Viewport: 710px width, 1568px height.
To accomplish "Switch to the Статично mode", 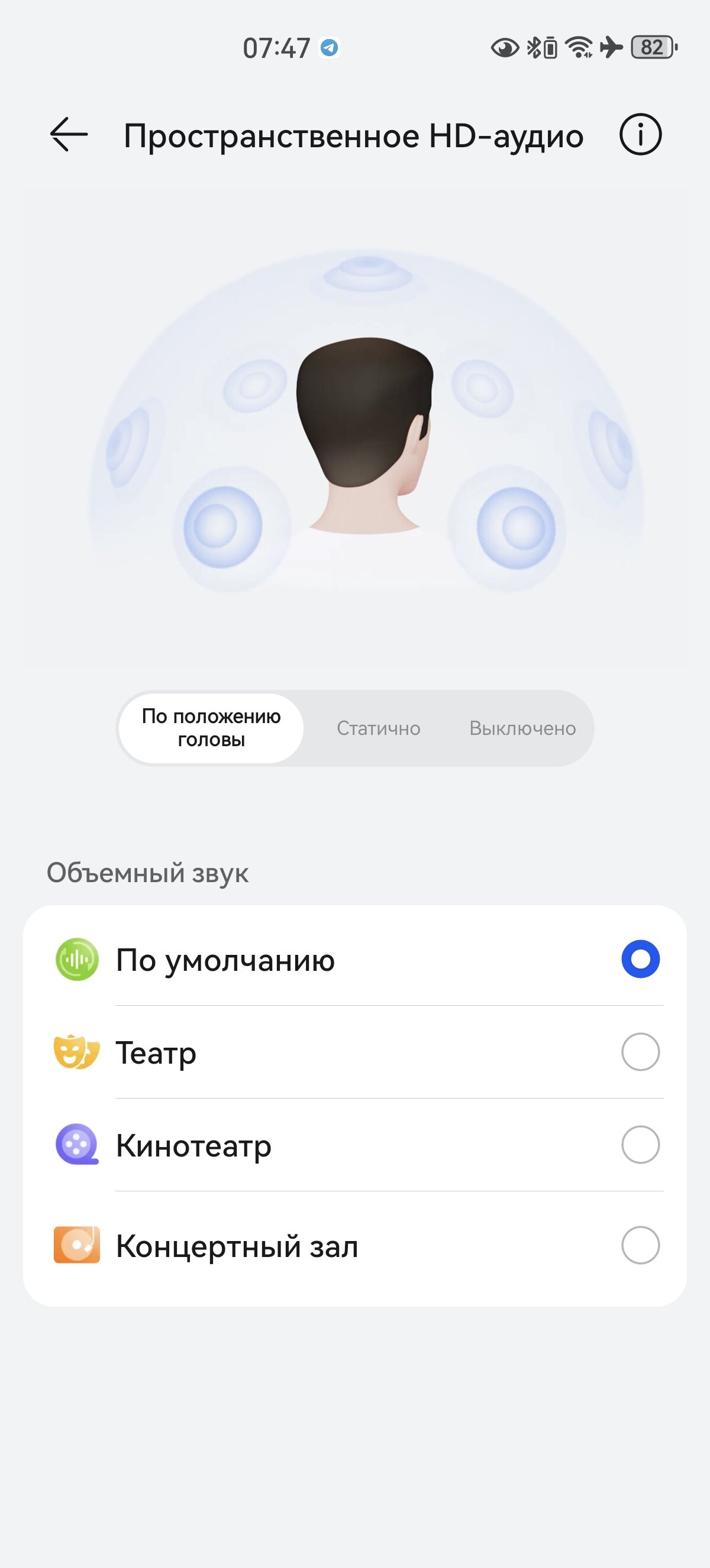I will coord(378,728).
